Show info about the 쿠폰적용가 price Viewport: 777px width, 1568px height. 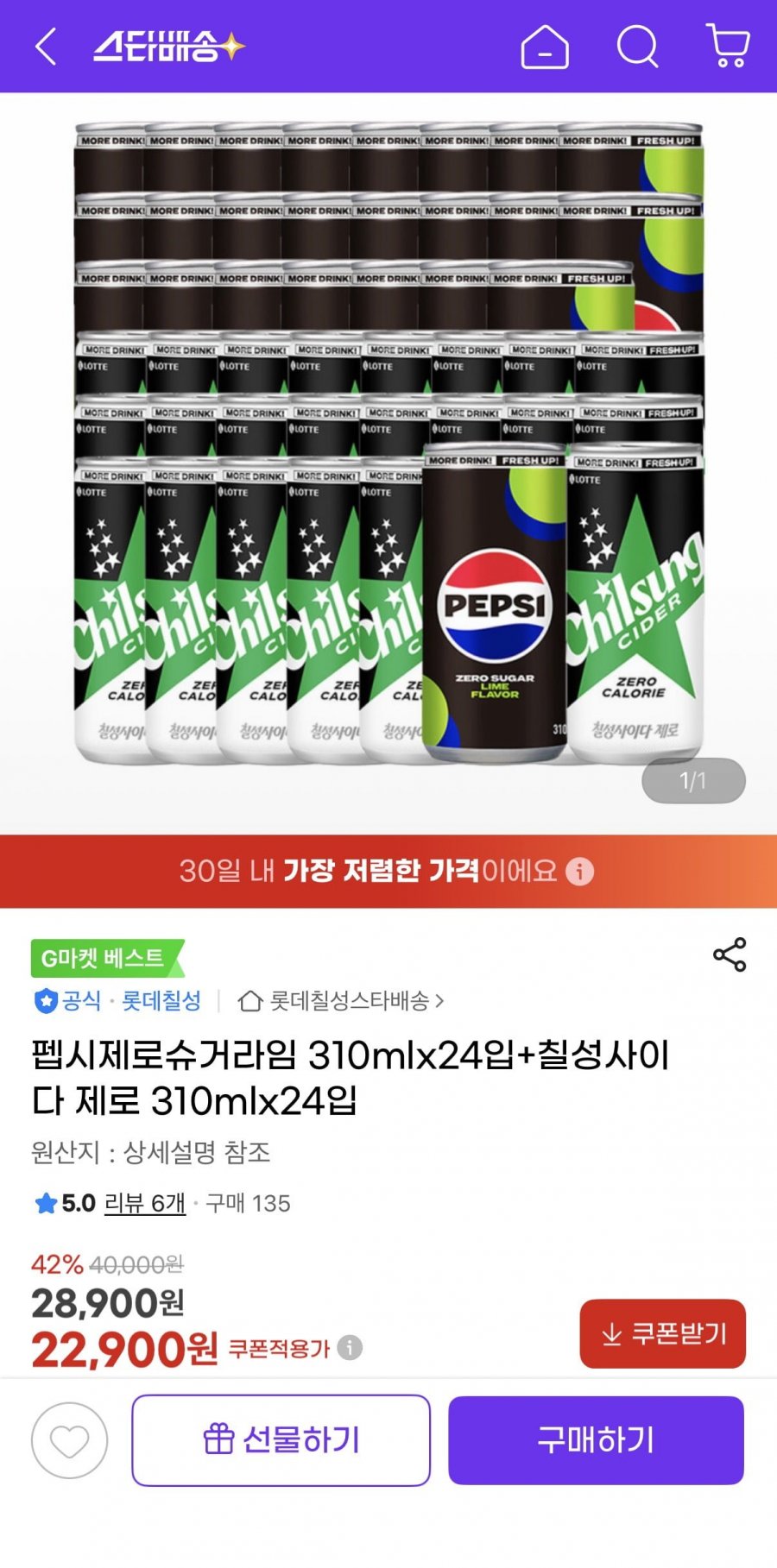(350, 1347)
